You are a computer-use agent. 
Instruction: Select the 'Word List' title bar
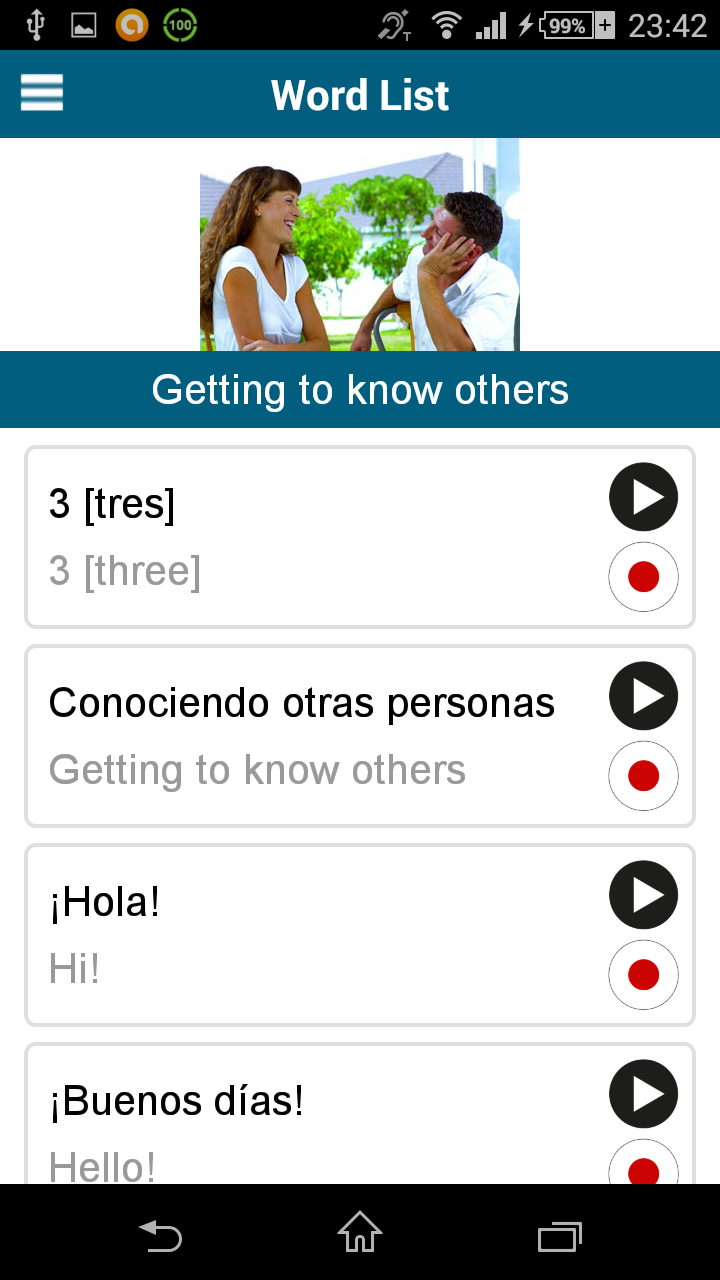359,94
